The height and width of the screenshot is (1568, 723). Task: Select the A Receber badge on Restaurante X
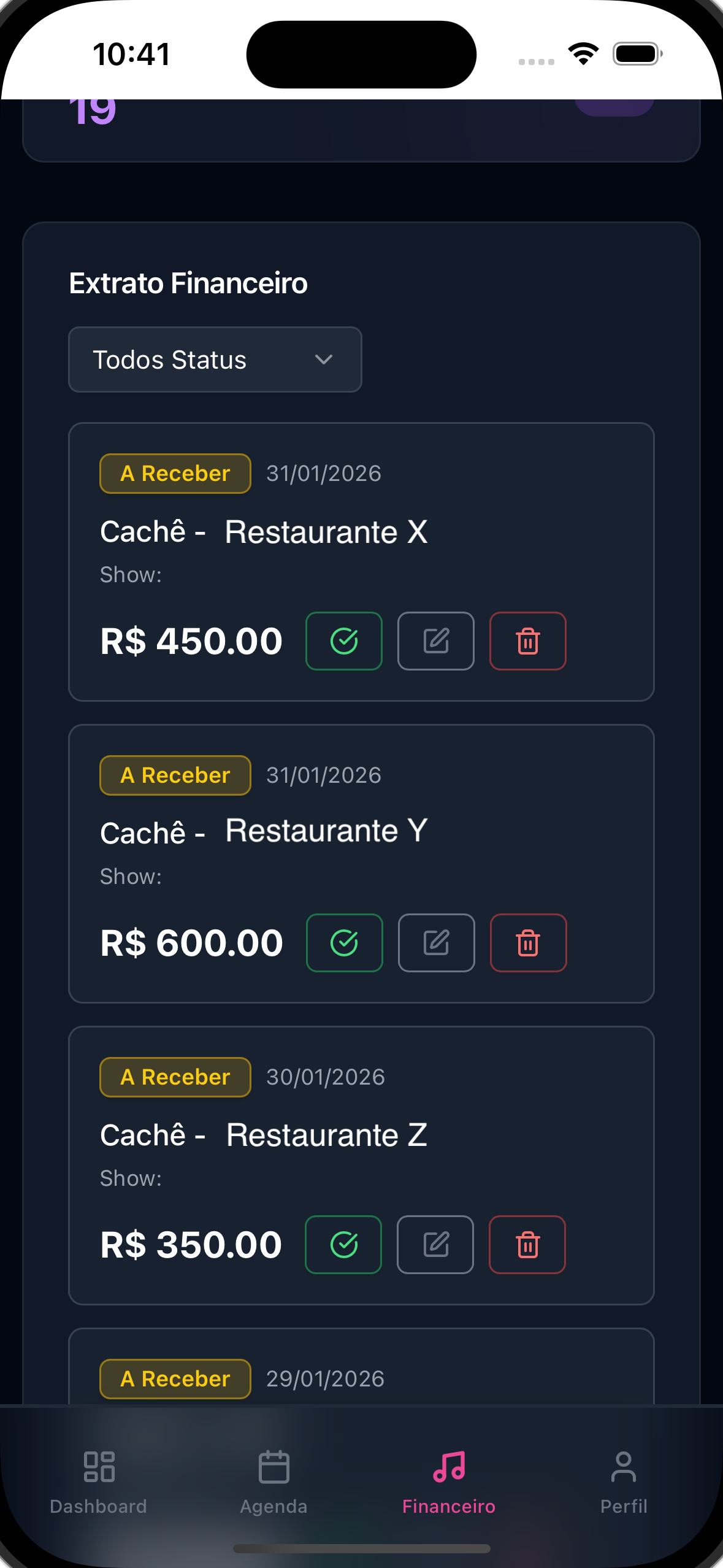[174, 473]
